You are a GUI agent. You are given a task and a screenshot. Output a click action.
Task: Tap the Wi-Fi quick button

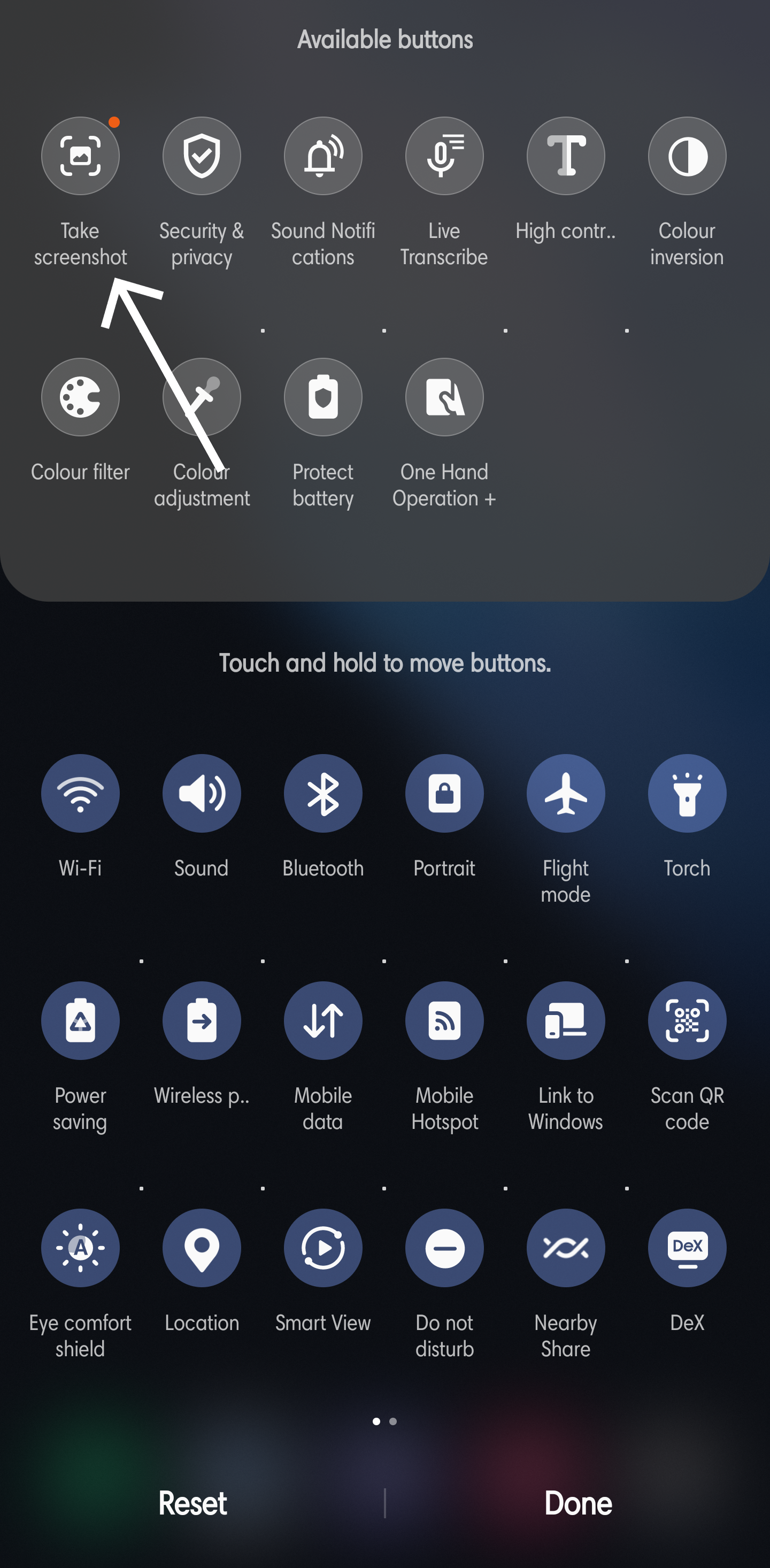coord(80,793)
